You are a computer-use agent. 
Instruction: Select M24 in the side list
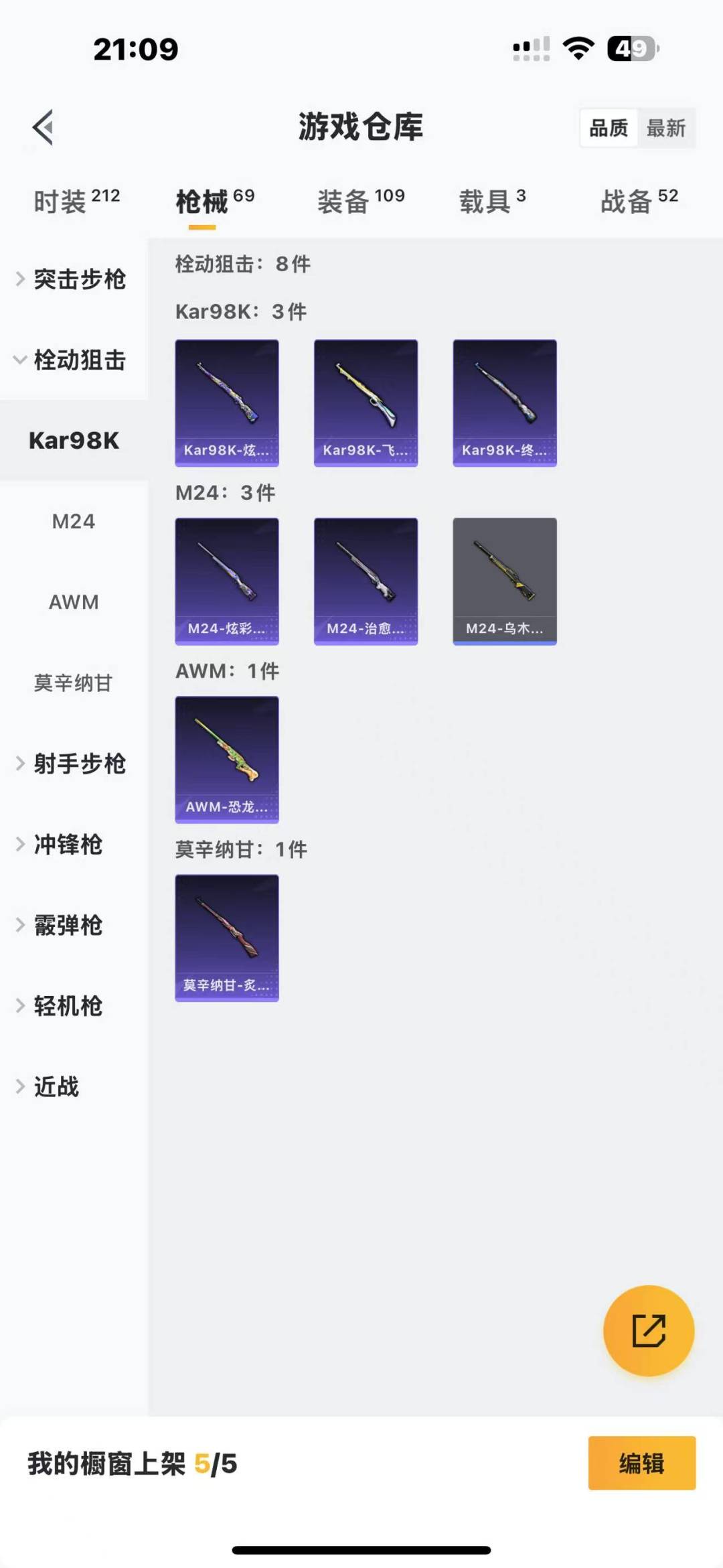coord(74,521)
